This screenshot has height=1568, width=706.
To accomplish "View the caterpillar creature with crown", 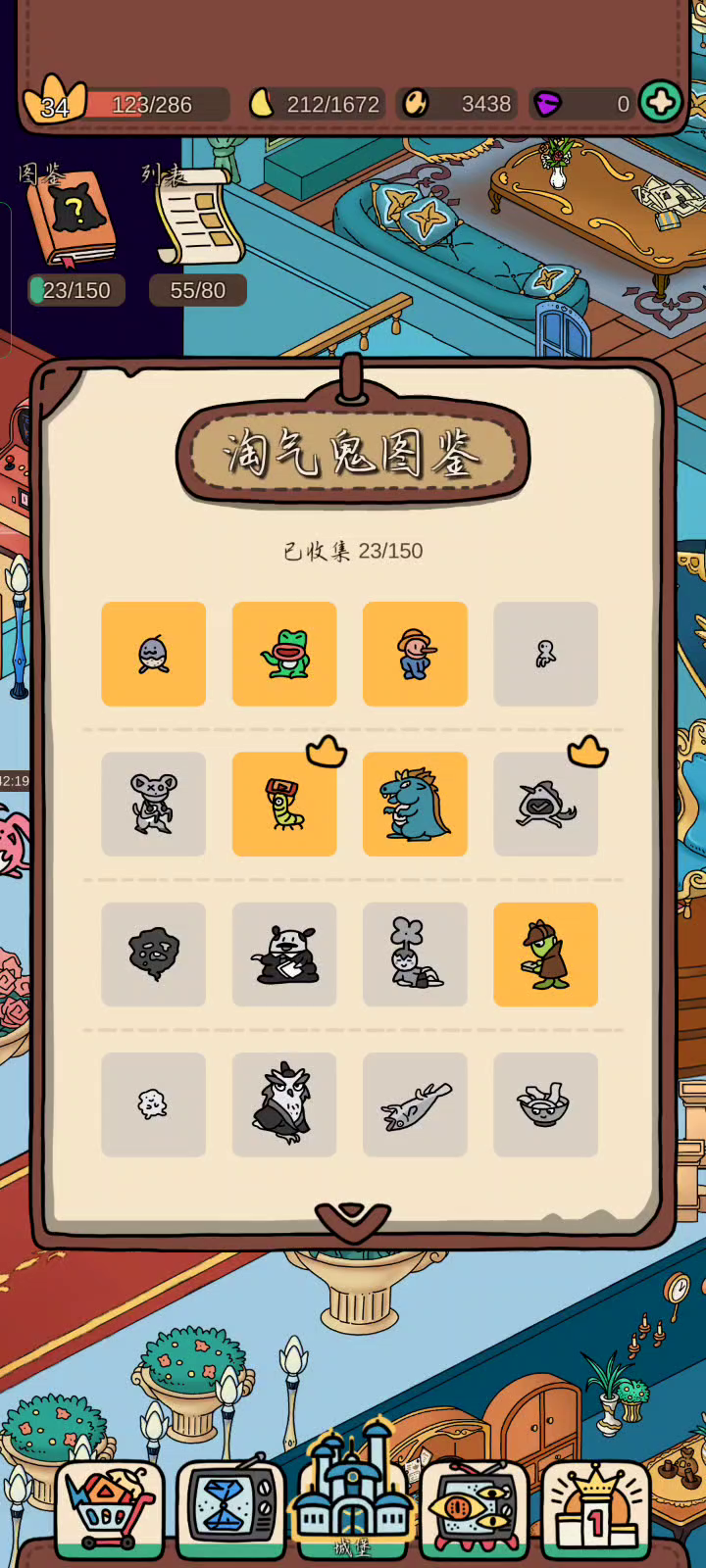I will (284, 804).
